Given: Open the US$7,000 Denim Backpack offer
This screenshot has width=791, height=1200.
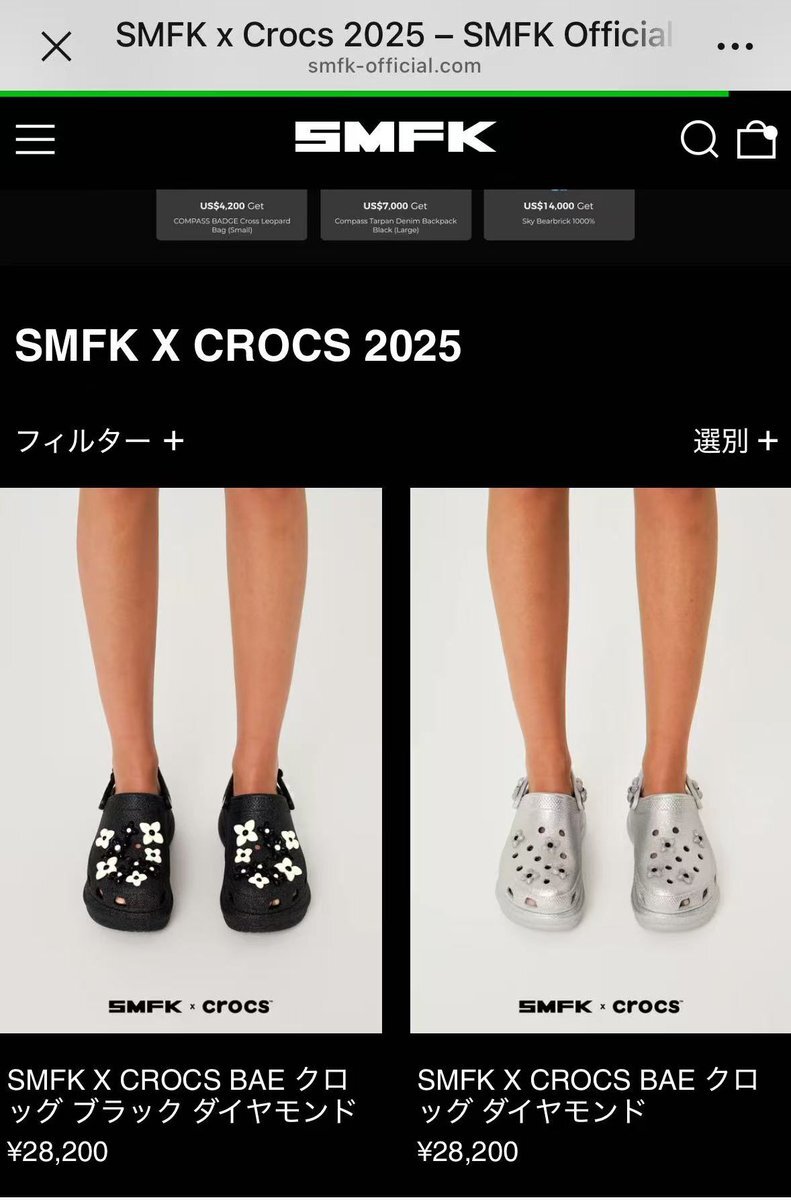Looking at the screenshot, I should point(395,213).
